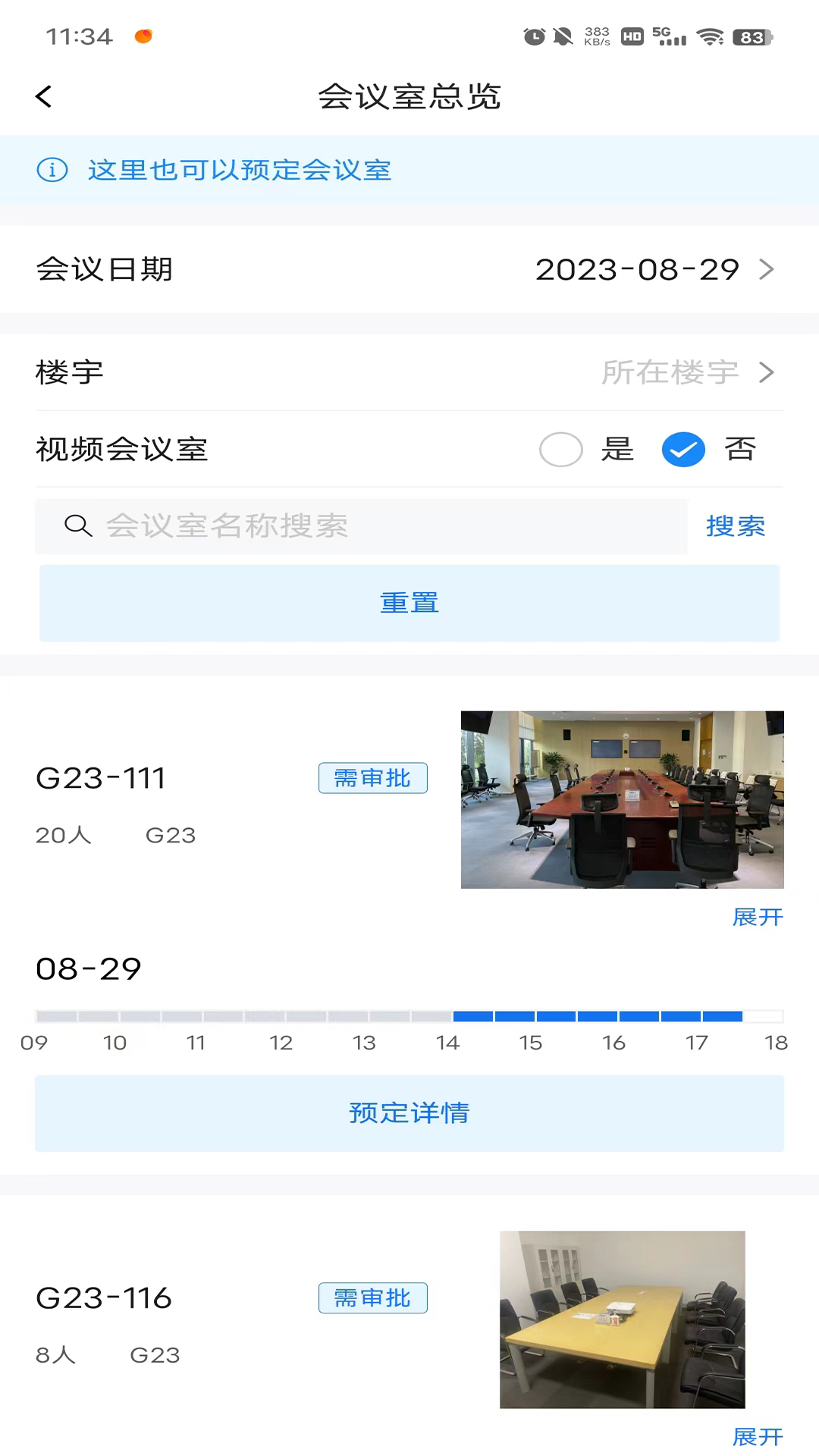View 预定详情 for G23-111
The image size is (819, 1456).
(409, 1113)
